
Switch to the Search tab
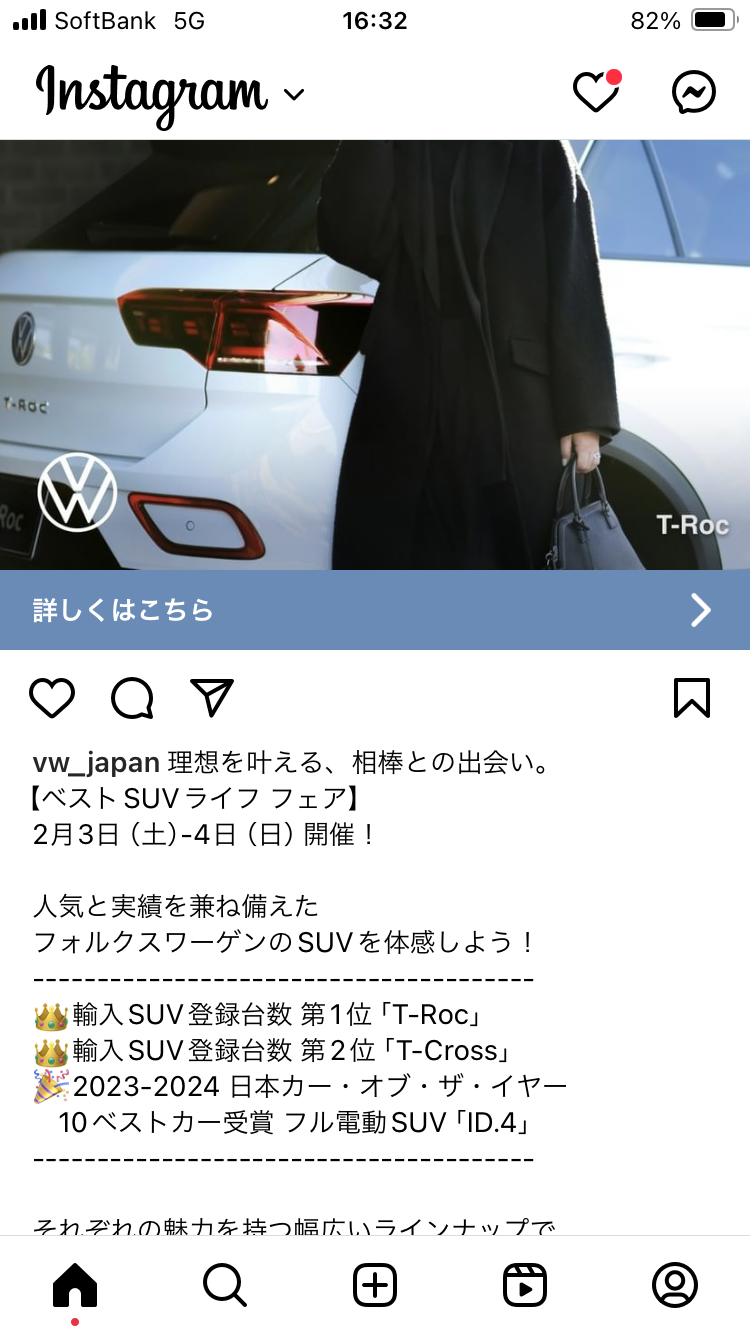coord(225,1285)
